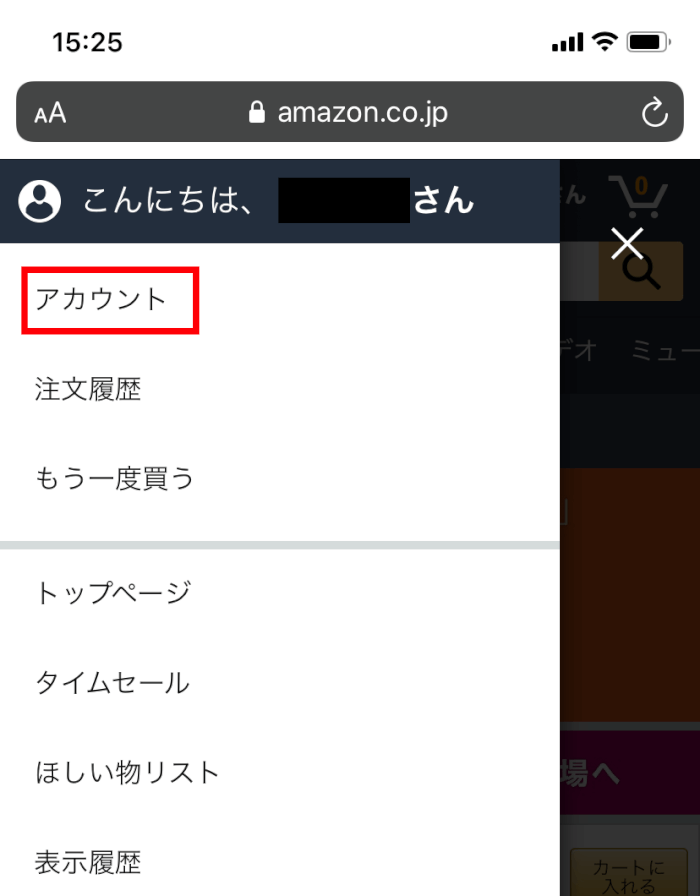Open アカウント menu item
The width and height of the screenshot is (700, 896).
(102, 299)
